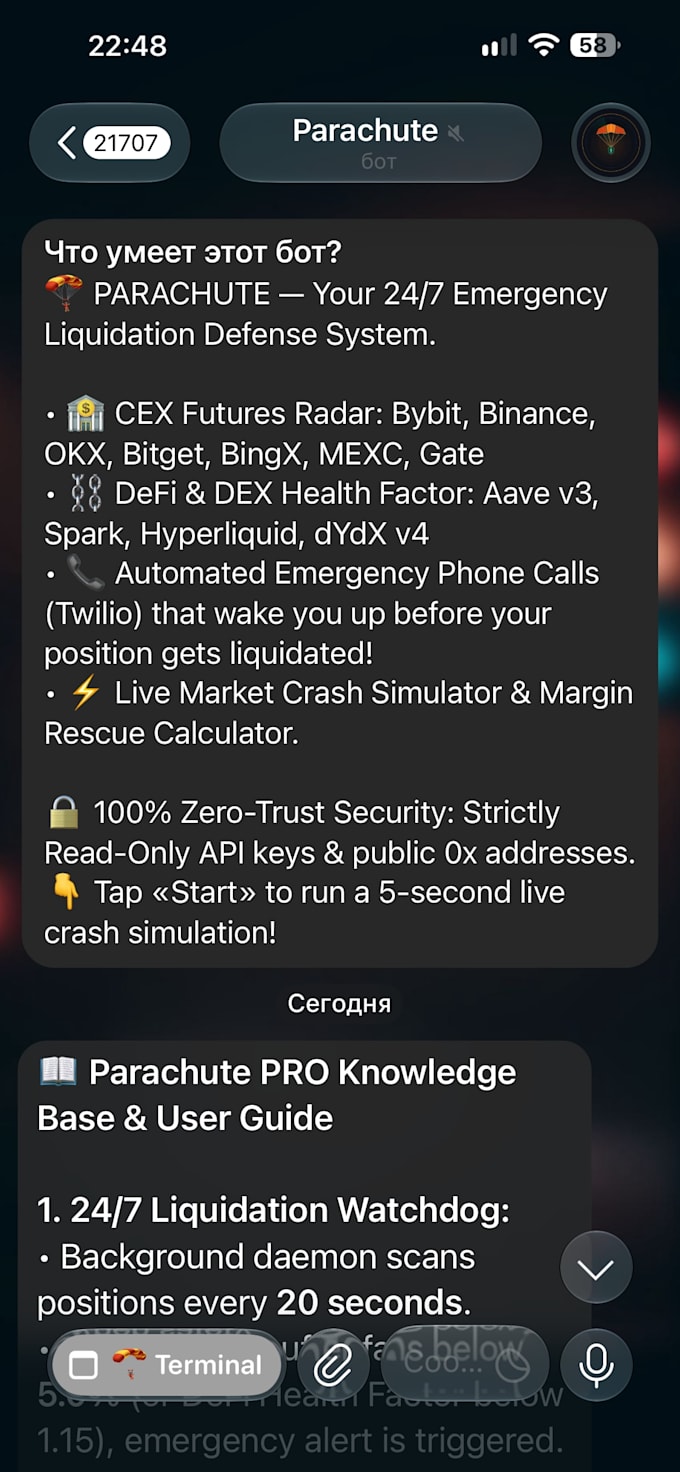Open the sticker panel
This screenshot has width=680, height=1472.
(514, 1365)
